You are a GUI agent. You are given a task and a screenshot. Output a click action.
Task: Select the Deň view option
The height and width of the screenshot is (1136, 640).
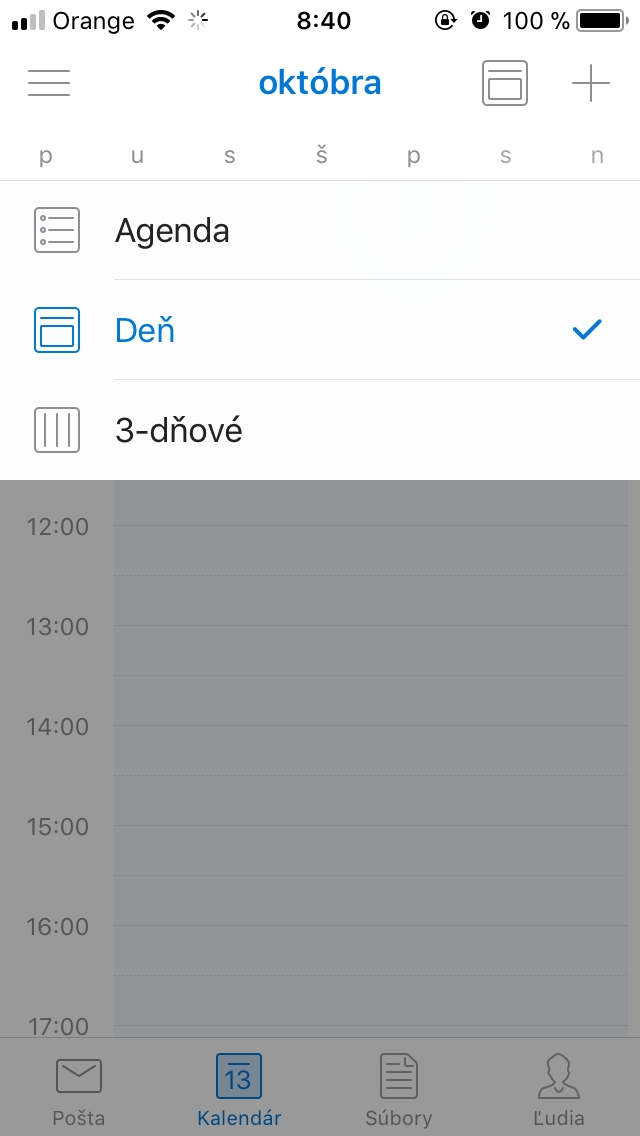click(320, 330)
